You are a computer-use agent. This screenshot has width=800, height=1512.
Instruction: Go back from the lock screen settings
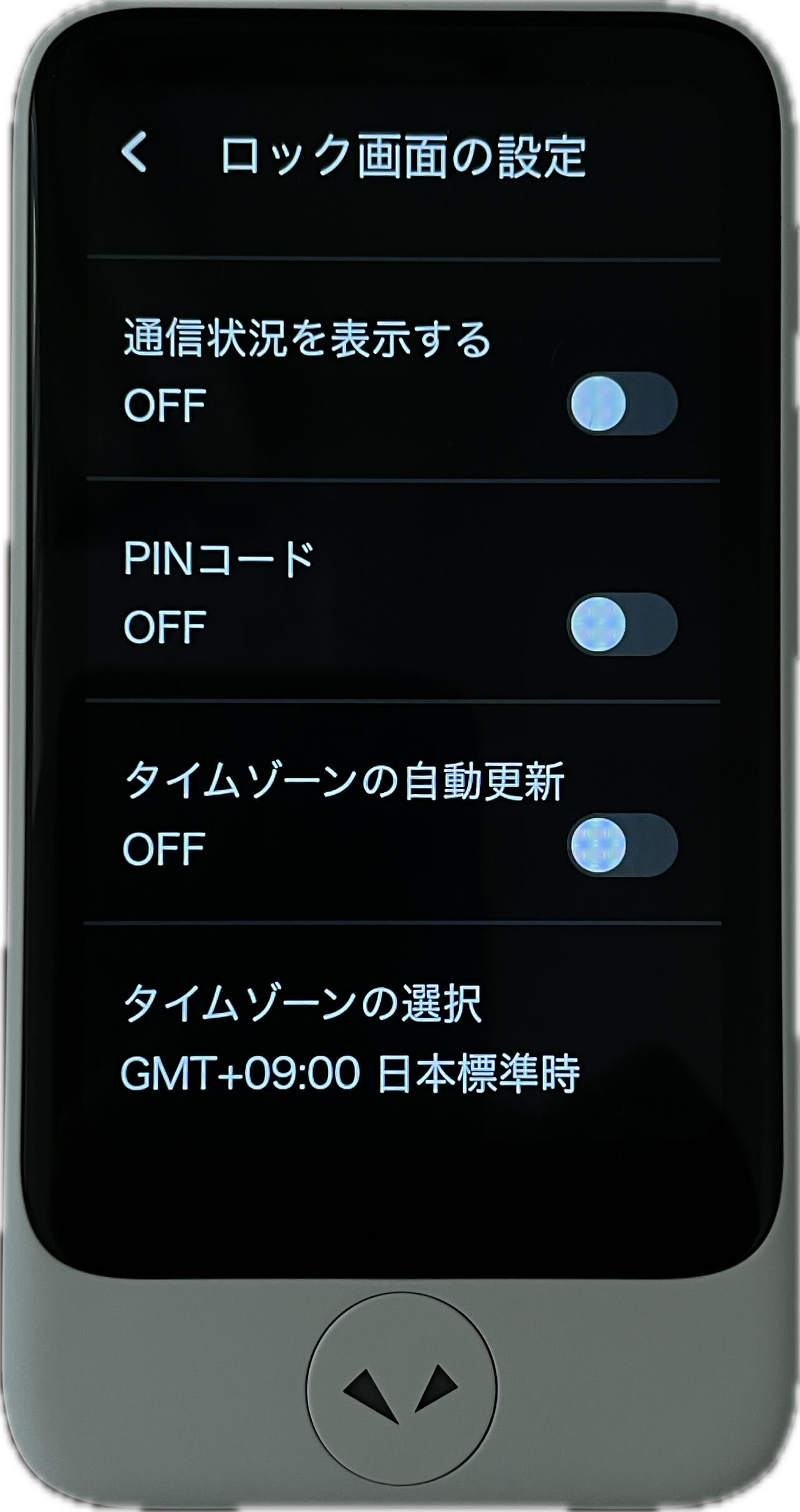tap(135, 152)
